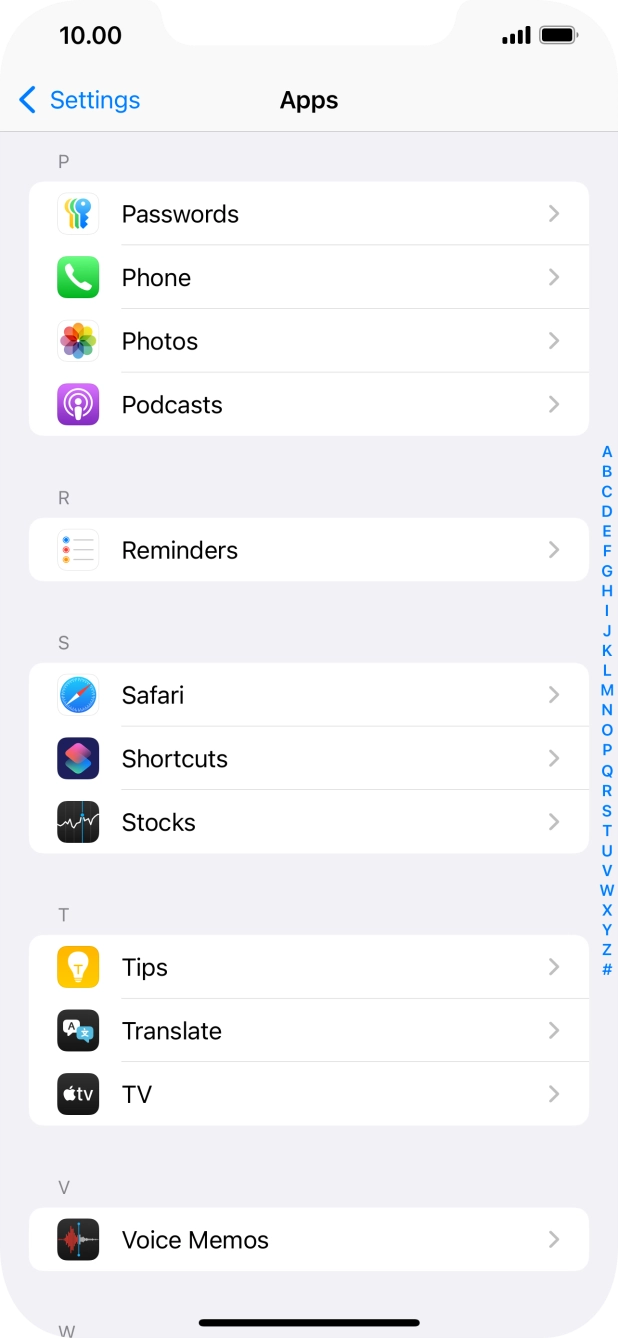This screenshot has width=618, height=1338.
Task: Go back to Settings
Action: [80, 100]
